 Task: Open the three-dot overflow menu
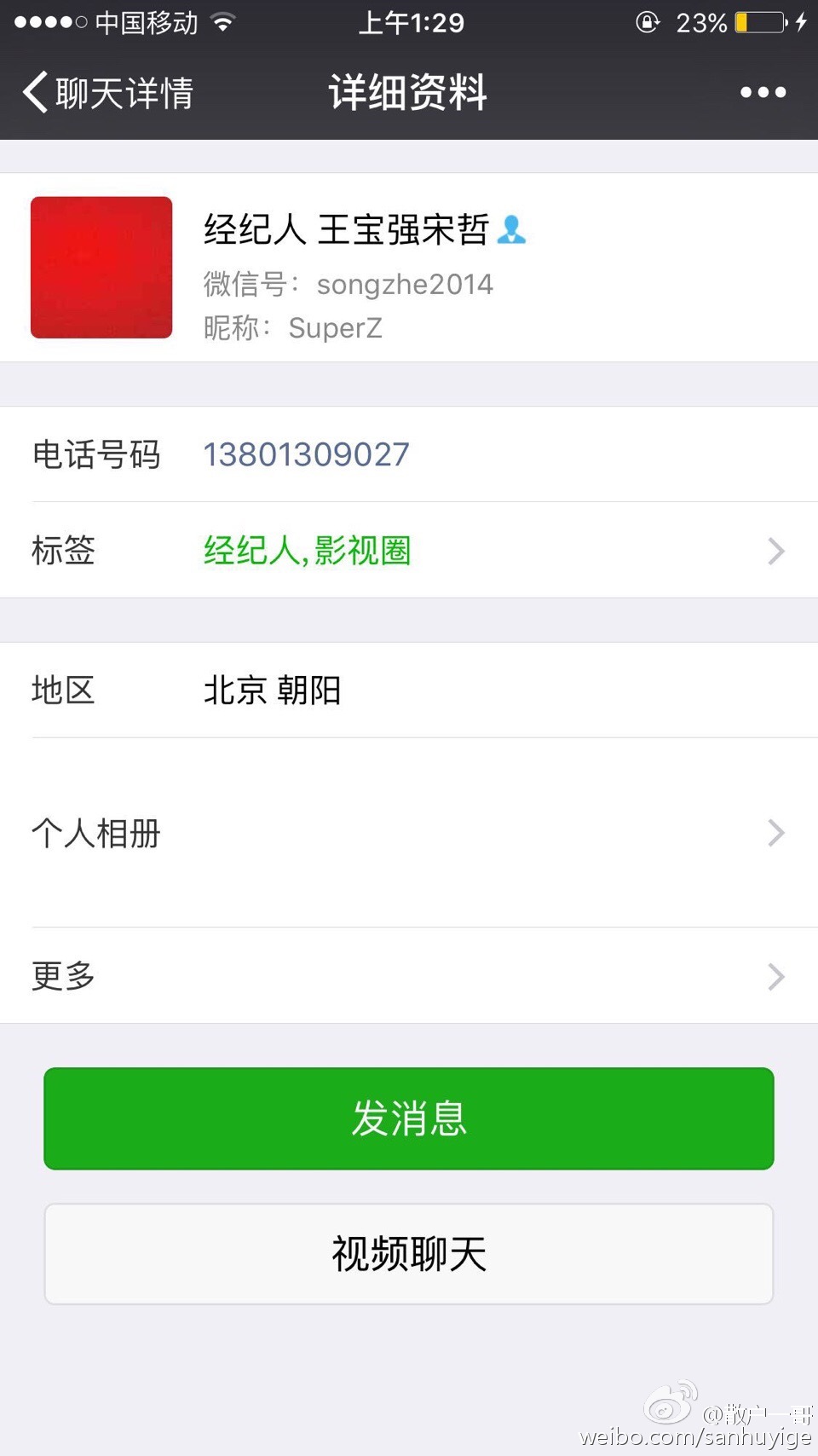[763, 92]
